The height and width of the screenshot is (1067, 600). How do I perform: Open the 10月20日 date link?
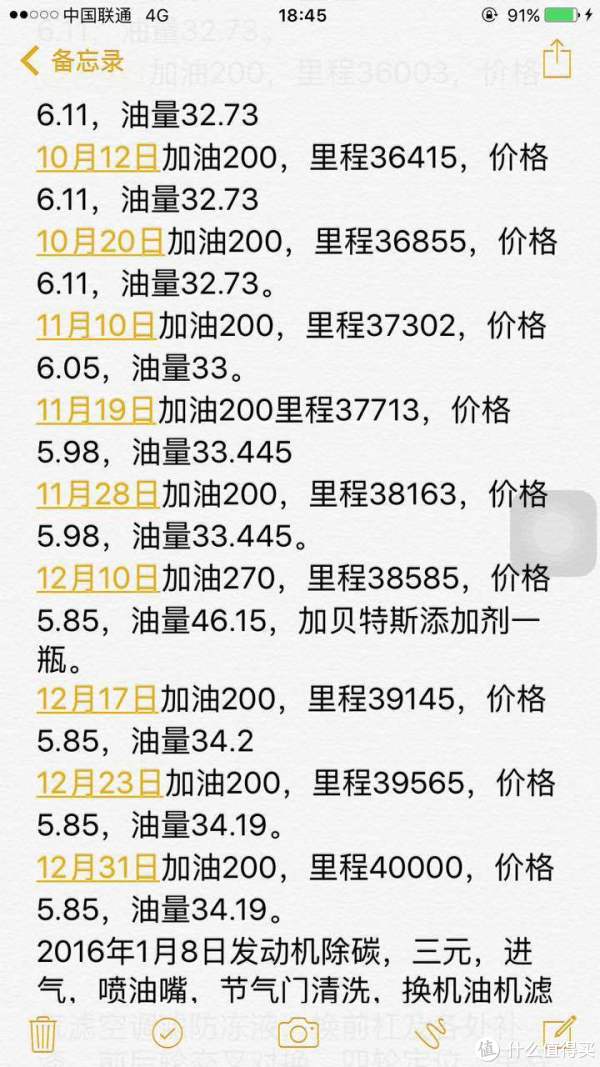point(100,242)
